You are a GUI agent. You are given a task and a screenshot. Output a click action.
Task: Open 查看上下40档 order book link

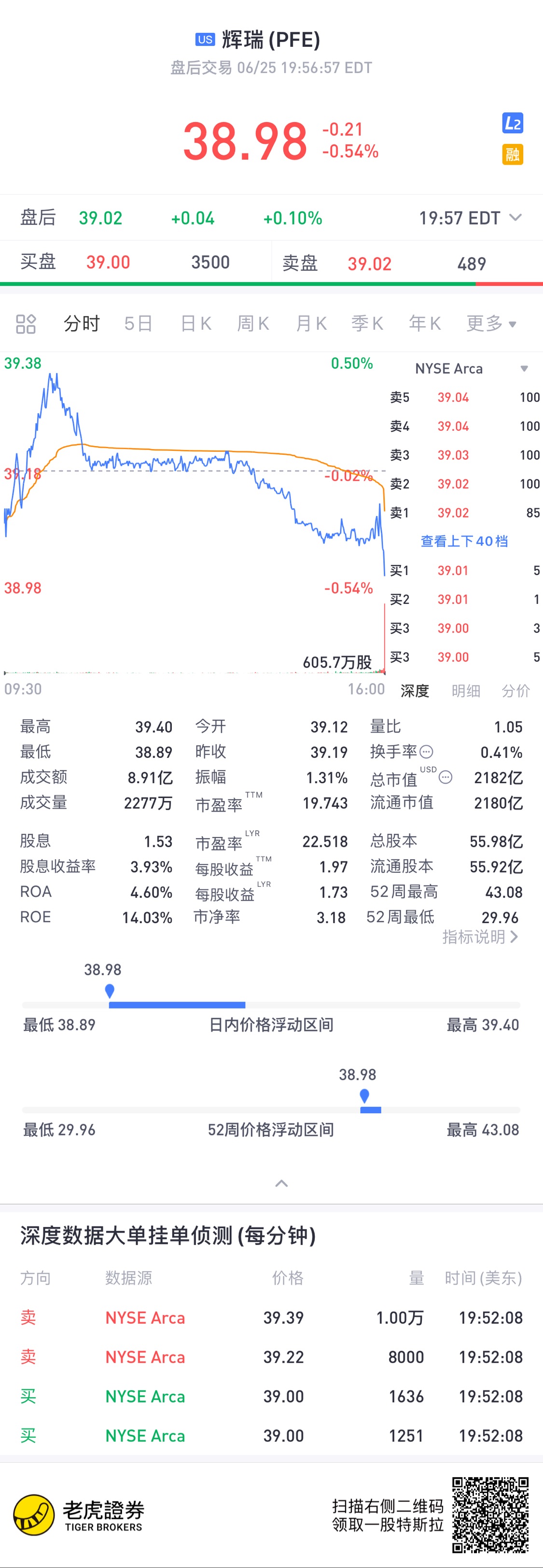(464, 541)
